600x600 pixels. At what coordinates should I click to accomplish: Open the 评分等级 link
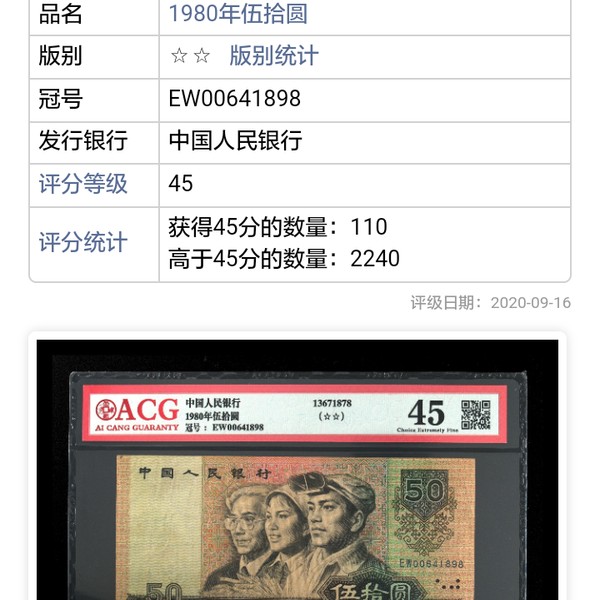pos(83,183)
